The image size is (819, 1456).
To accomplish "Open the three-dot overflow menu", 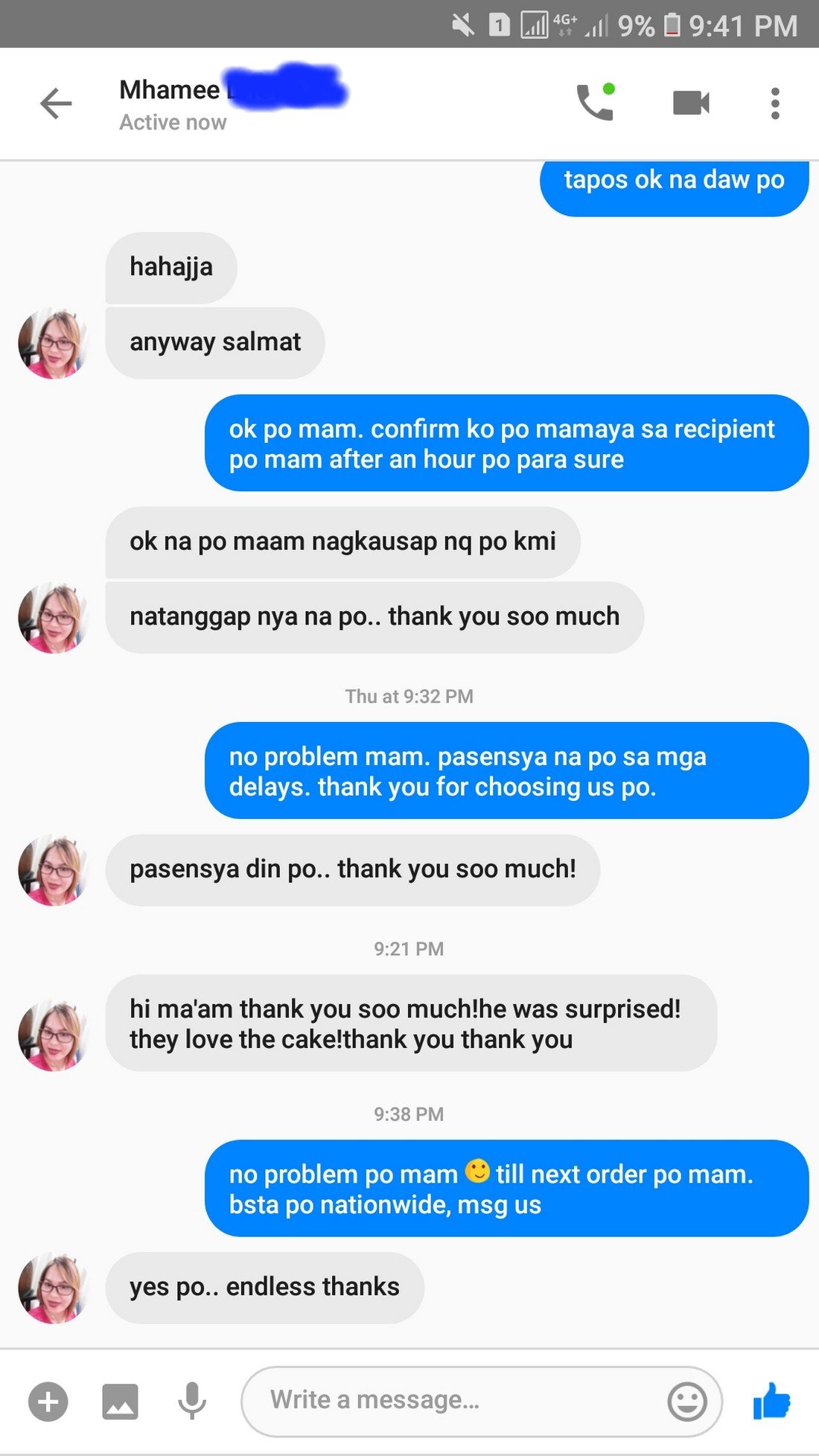I will click(775, 103).
